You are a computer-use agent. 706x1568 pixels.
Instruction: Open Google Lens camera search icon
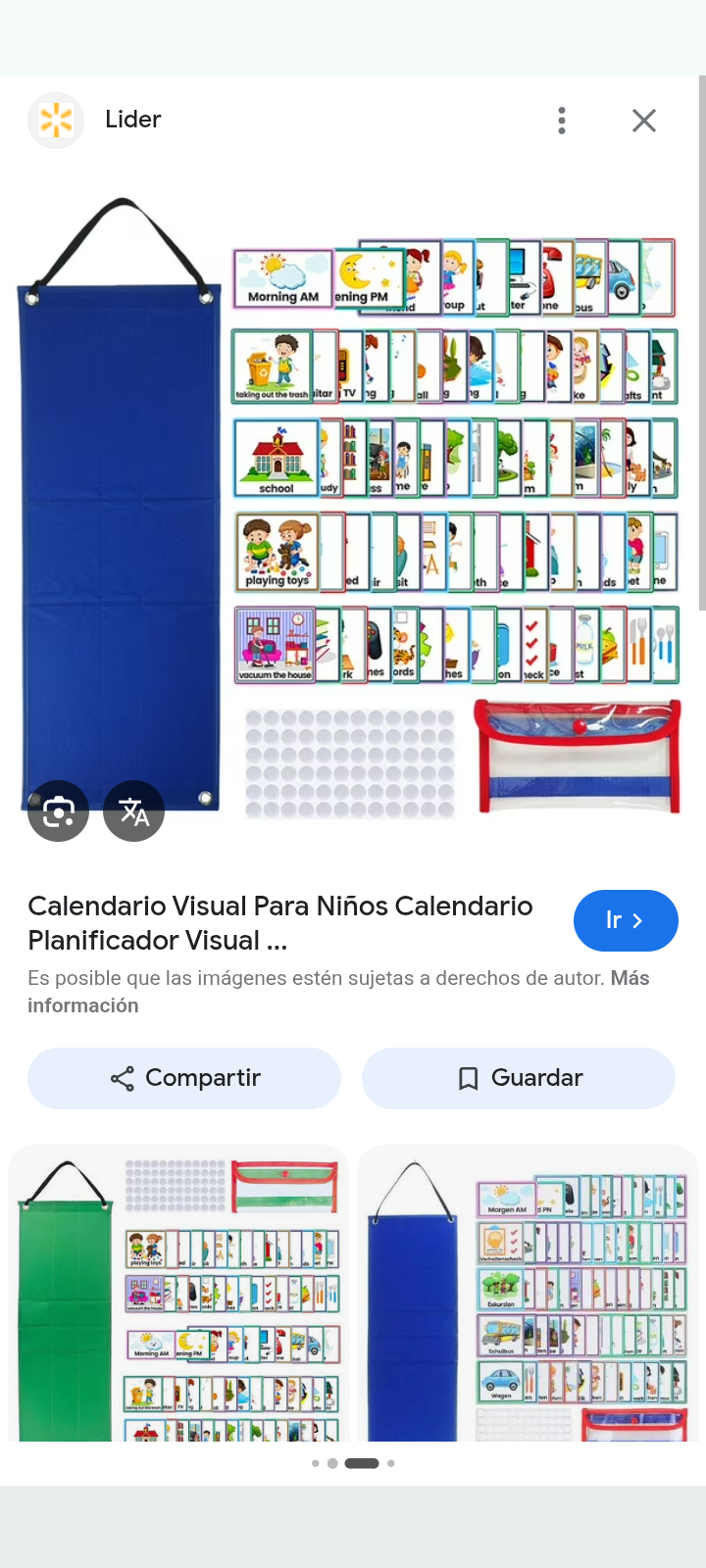[x=58, y=810]
